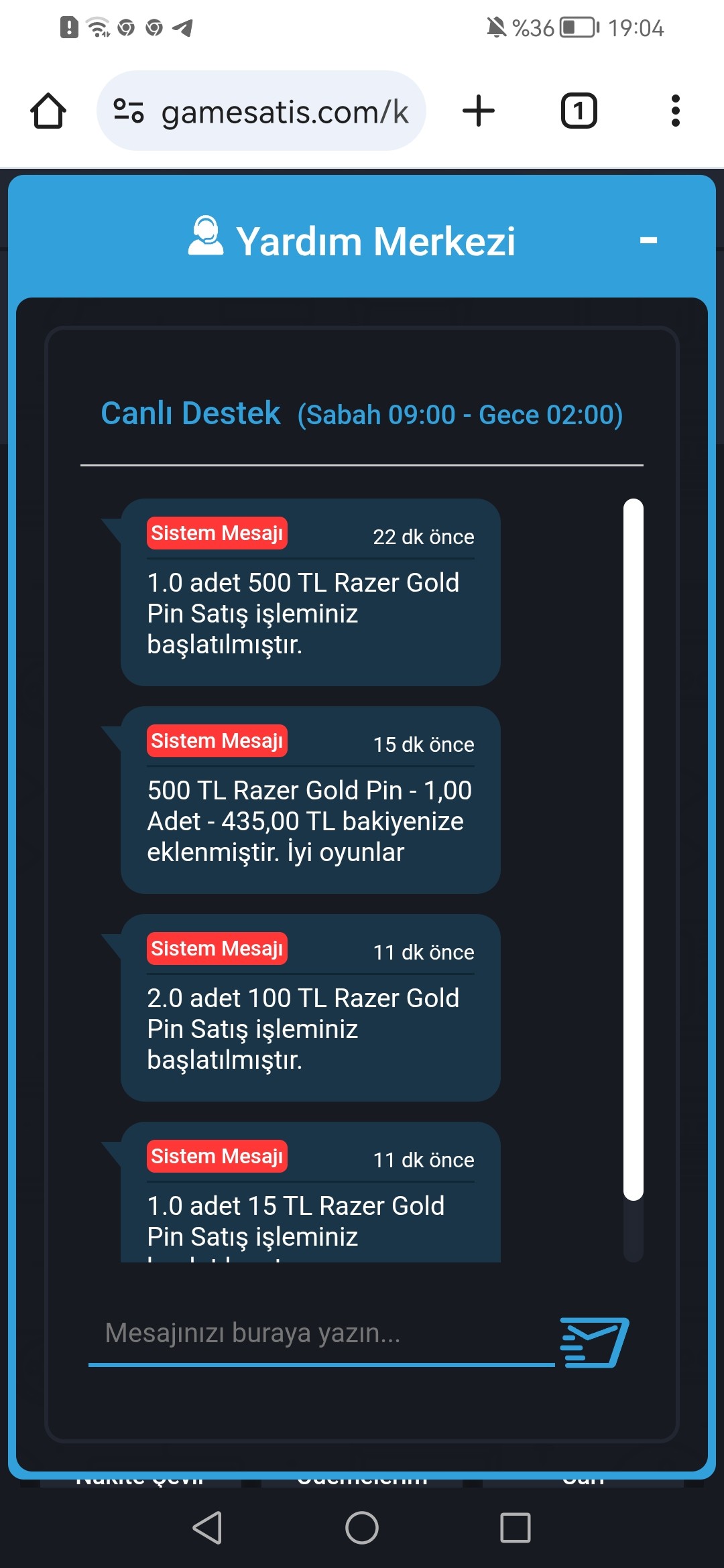Image resolution: width=724 pixels, height=1568 pixels.
Task: Open recent apps overview
Action: point(516,1528)
